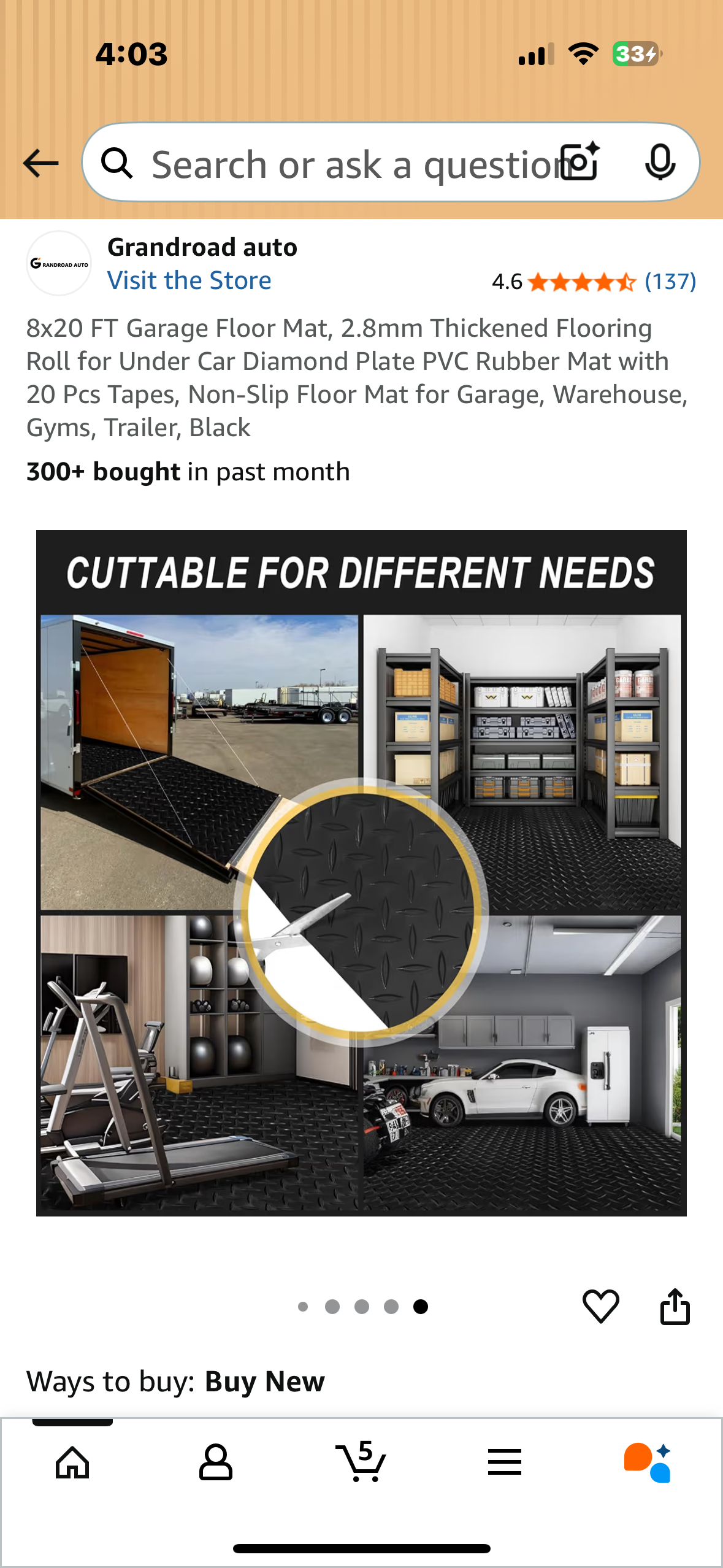
Task: Tap the search or ask a question field
Action: point(343,164)
